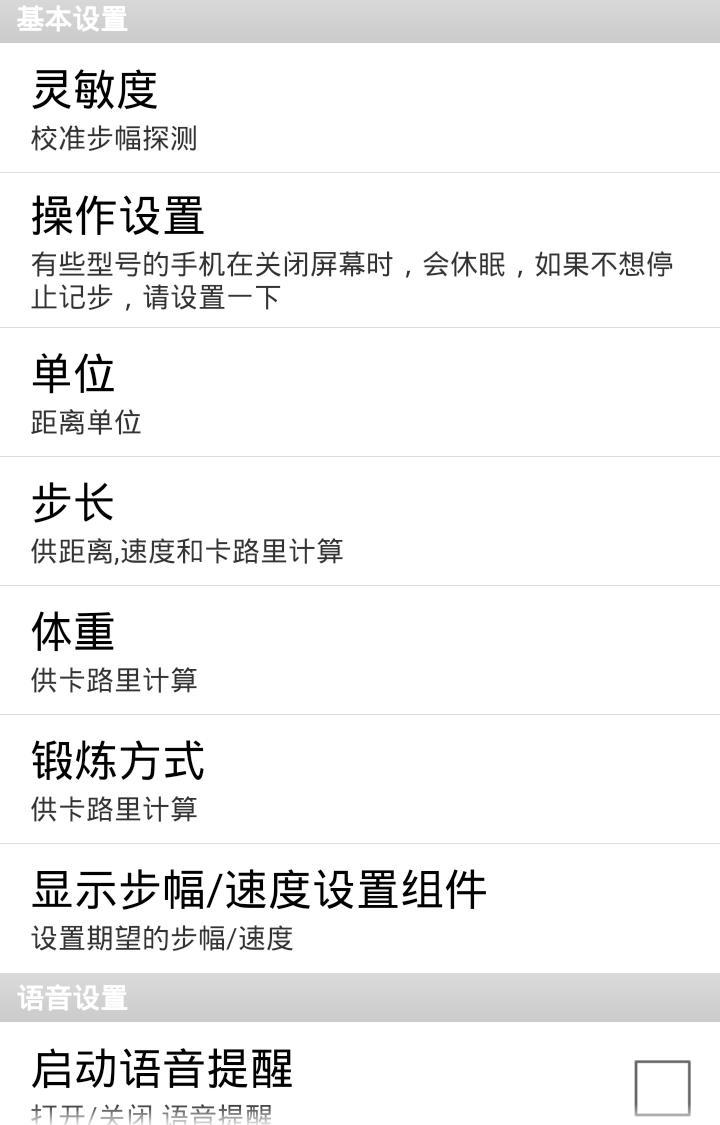Open the 体重 body weight setting
The height and width of the screenshot is (1125, 720).
[360, 650]
